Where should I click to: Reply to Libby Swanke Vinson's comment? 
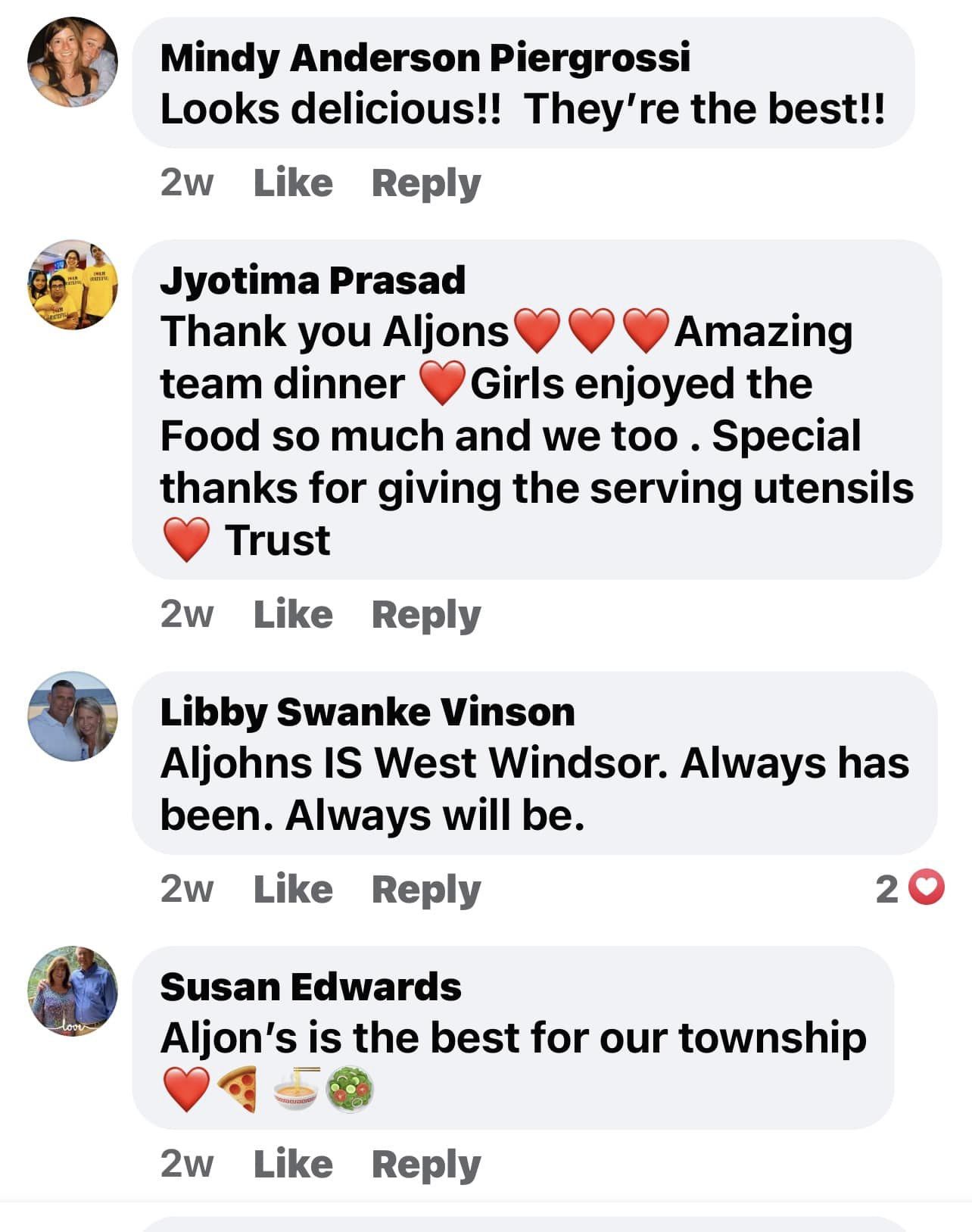(x=425, y=889)
